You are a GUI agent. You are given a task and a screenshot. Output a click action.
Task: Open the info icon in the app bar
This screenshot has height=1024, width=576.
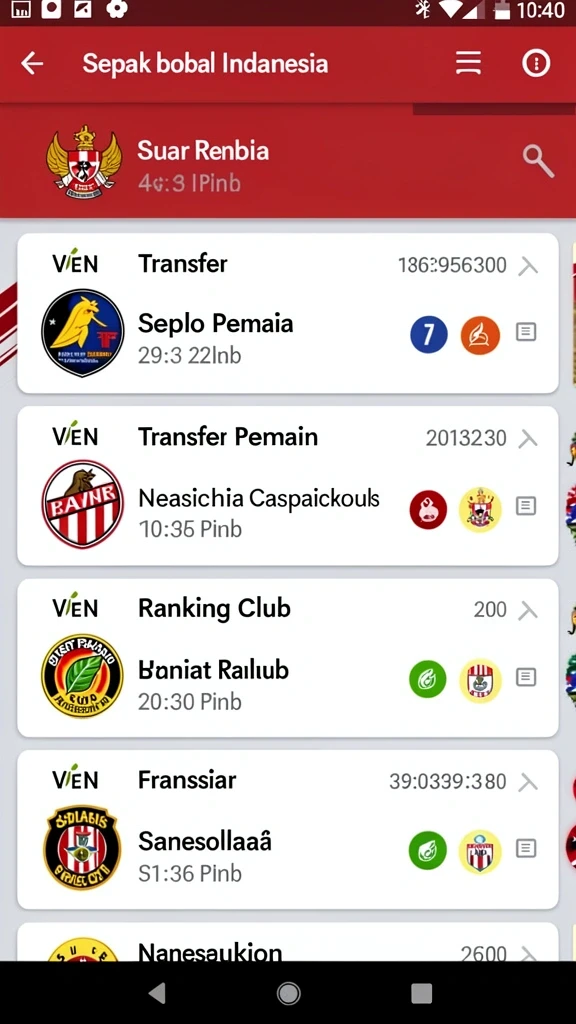point(536,63)
